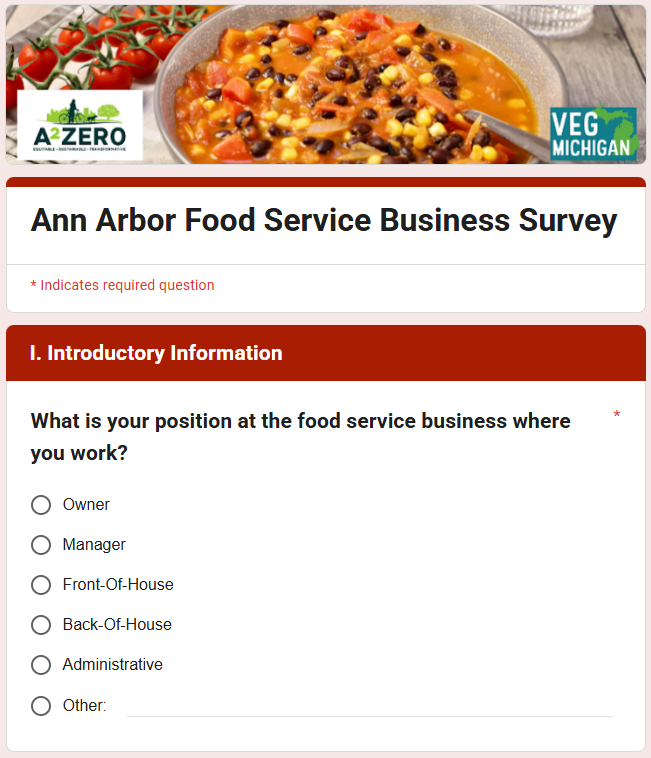This screenshot has height=758, width=651.
Task: Pick the Front-Of-House radio button
Action: 41,585
